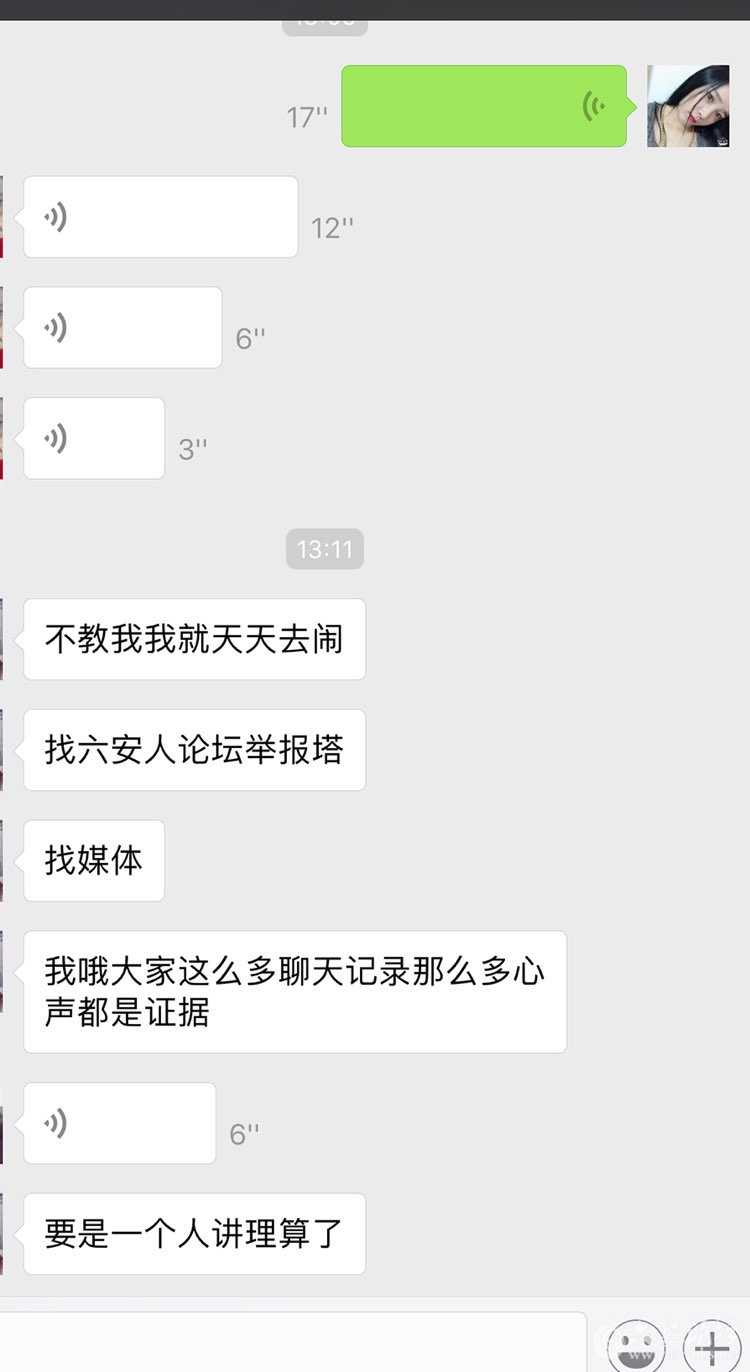Open the plus attachment menu
Viewport: 750px width, 1372px height.
(712, 1345)
